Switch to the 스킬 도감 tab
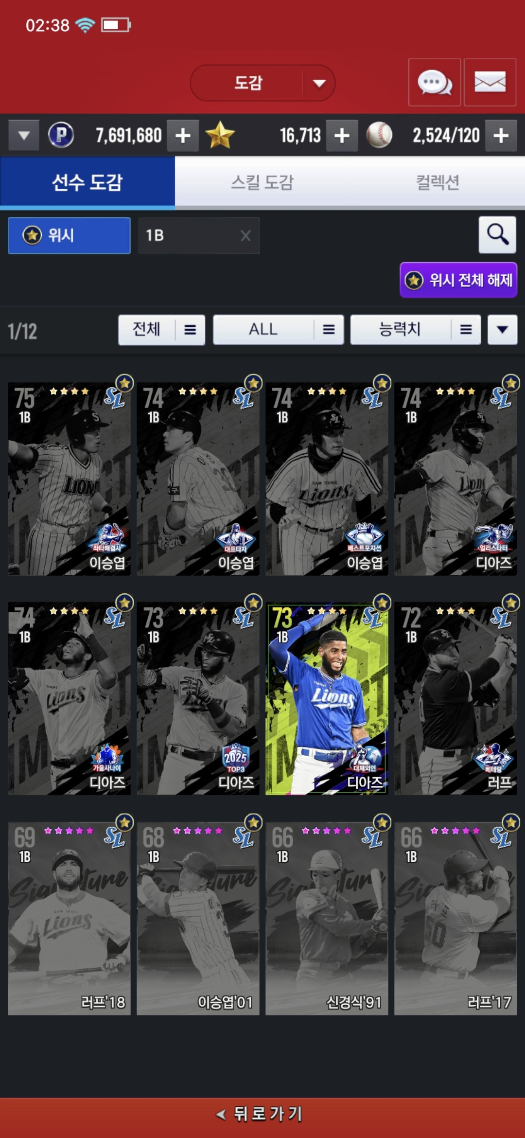 point(262,182)
